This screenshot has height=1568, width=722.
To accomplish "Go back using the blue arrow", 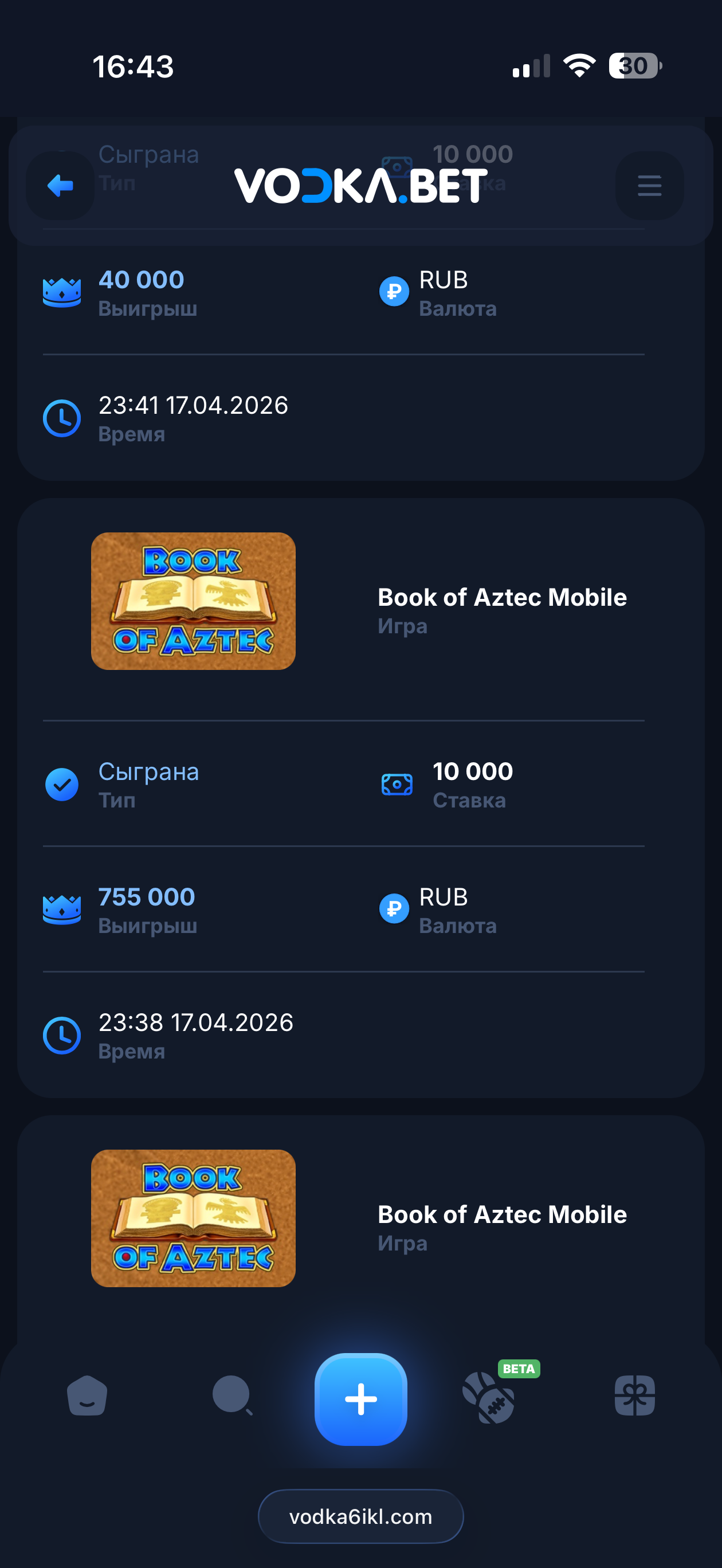I will click(60, 185).
